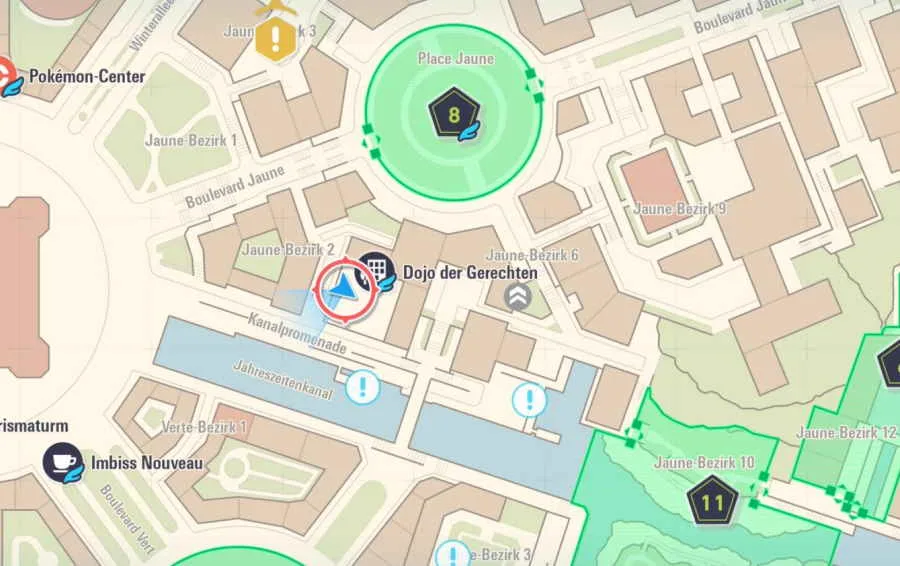Select the blue exclamation marker on Jahreszeitenkanal
Viewport: 900px width, 566px height.
pos(362,386)
